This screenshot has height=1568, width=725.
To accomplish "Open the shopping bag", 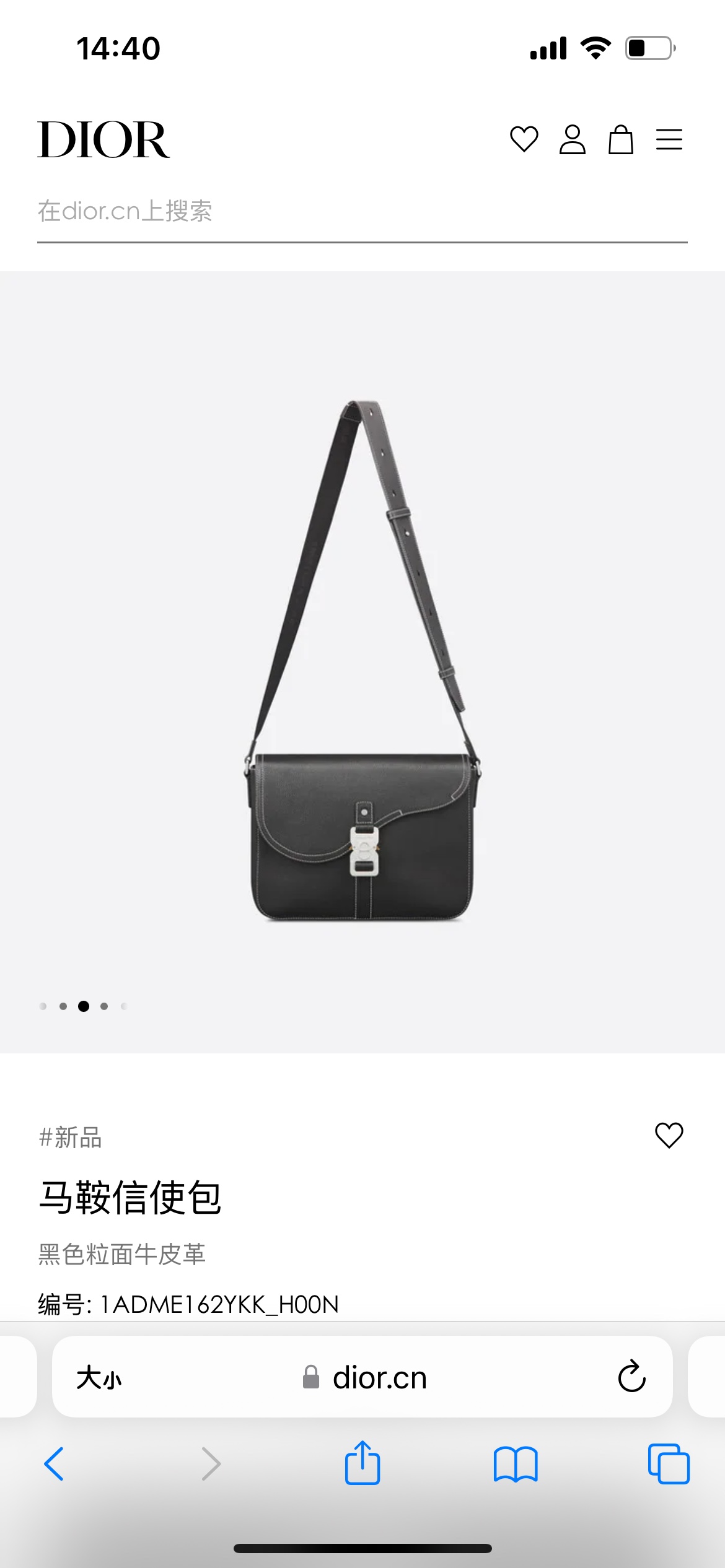I will [x=620, y=139].
